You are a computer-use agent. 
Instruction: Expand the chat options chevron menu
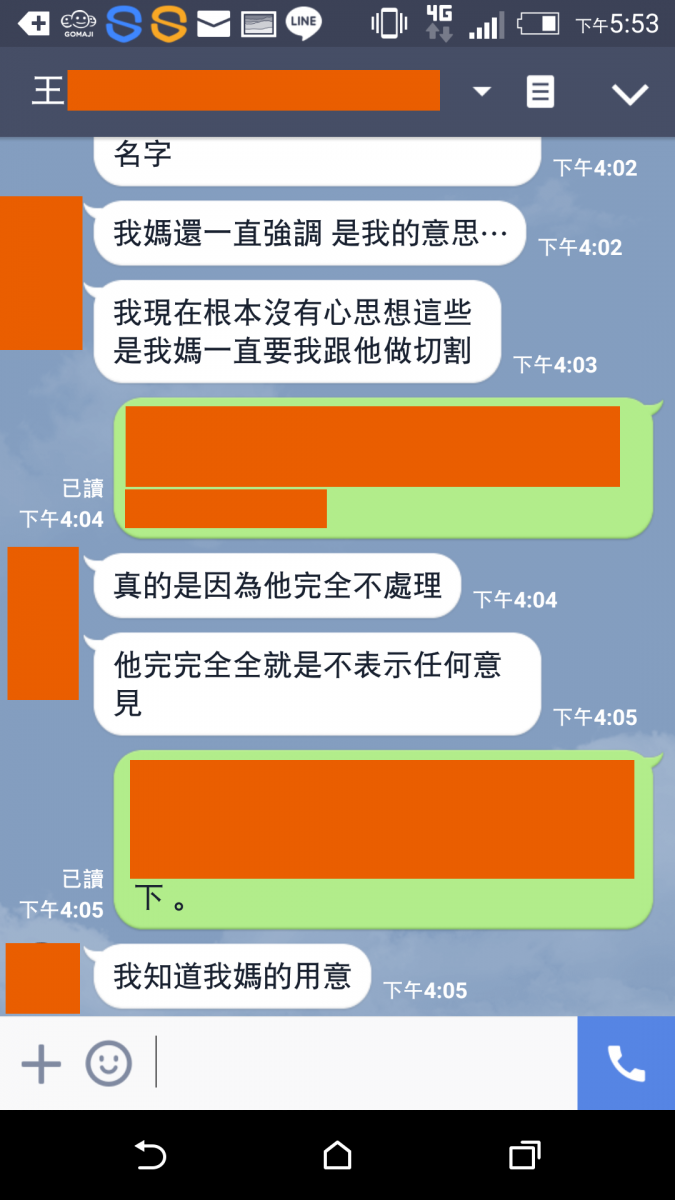tap(630, 94)
